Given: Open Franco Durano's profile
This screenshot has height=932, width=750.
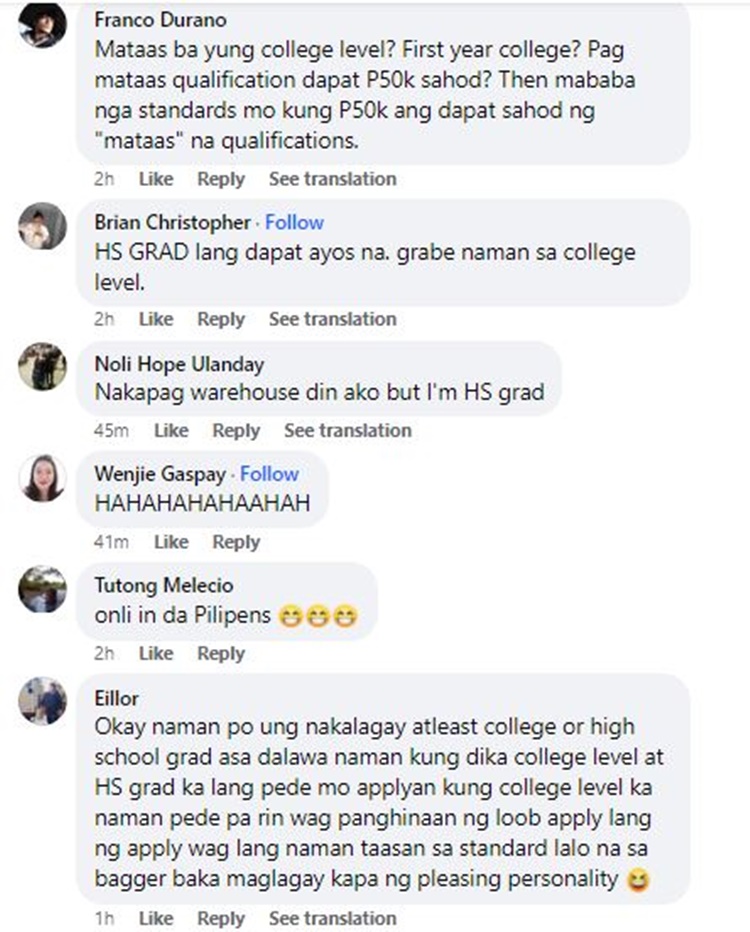Looking at the screenshot, I should [x=159, y=19].
